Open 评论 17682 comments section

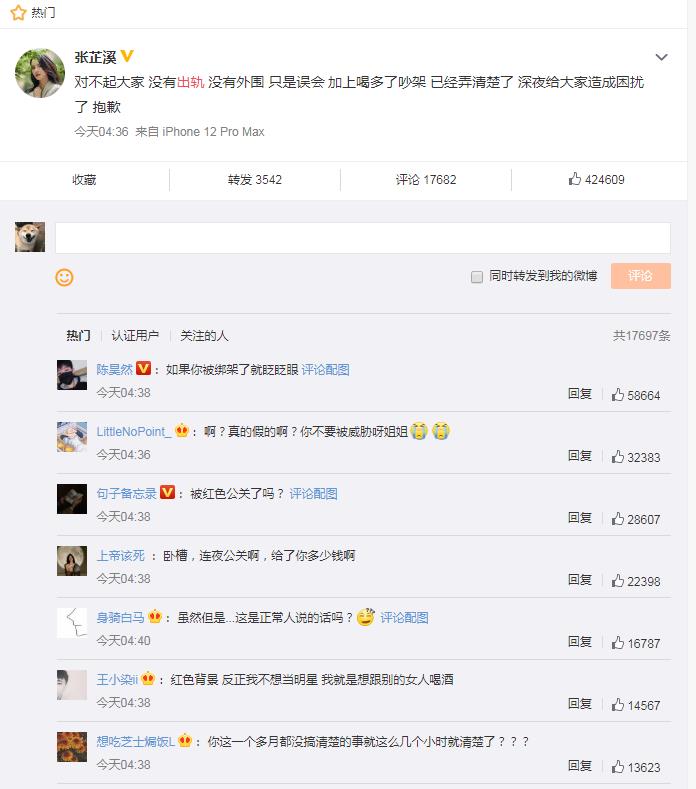[x=426, y=180]
